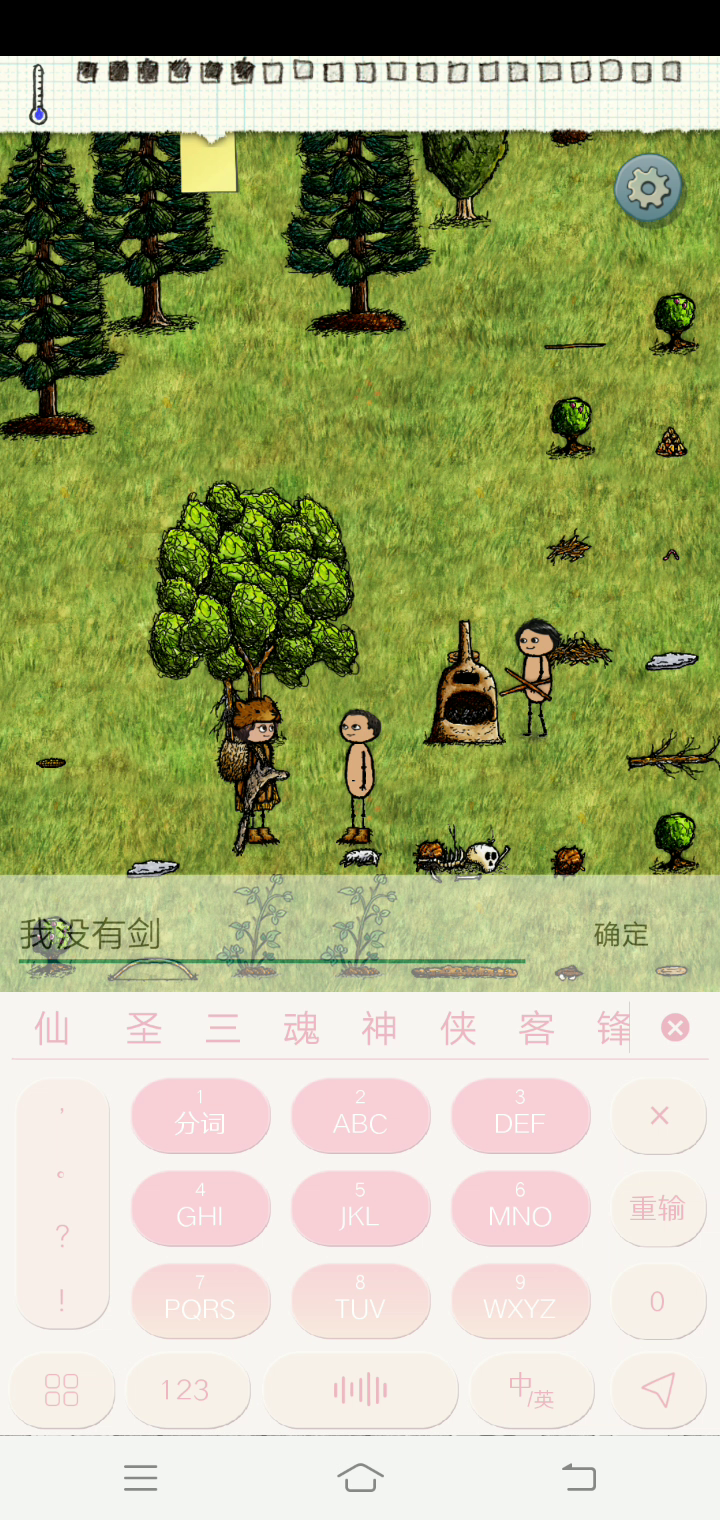Image resolution: width=720 pixels, height=1520 pixels.
Task: Select candidate word 魂
Action: (300, 1028)
